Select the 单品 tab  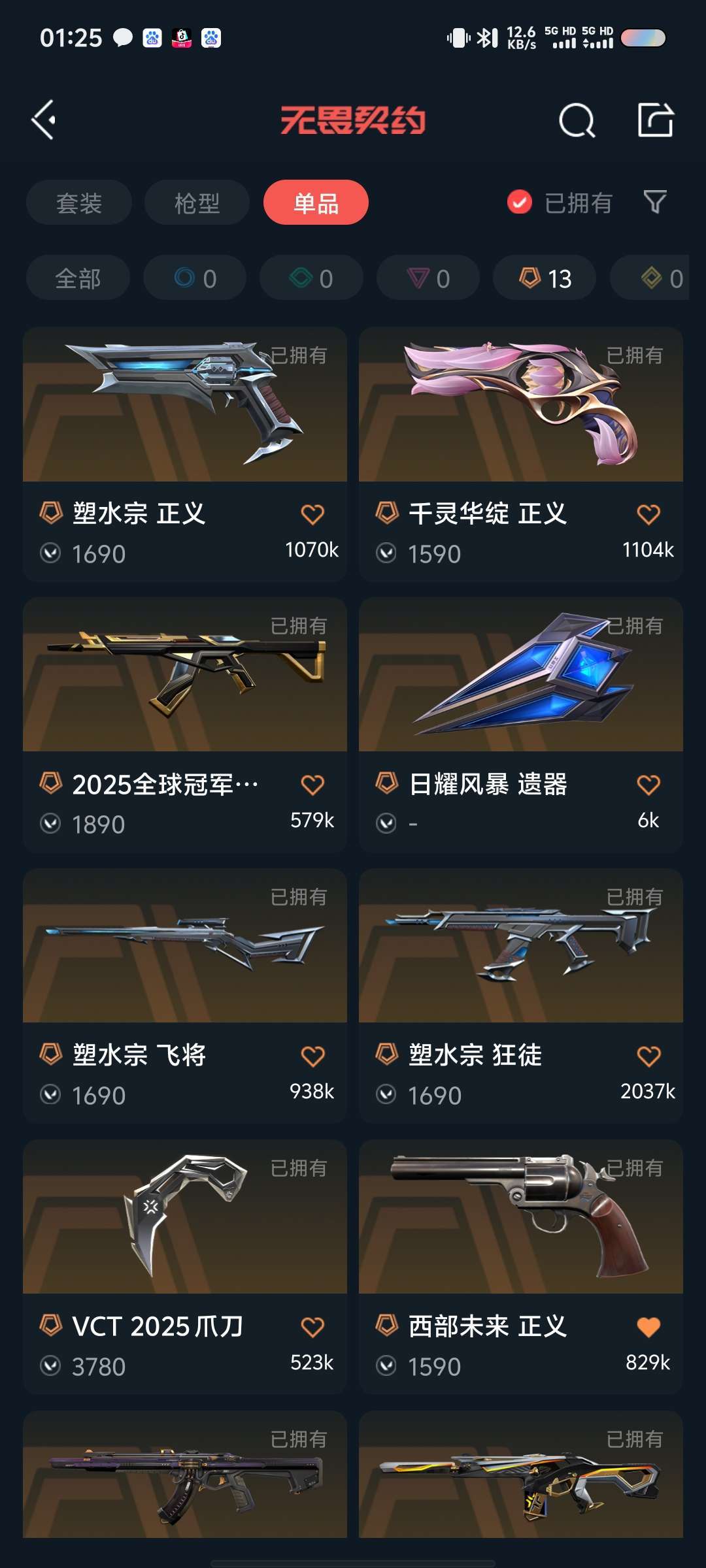point(316,203)
